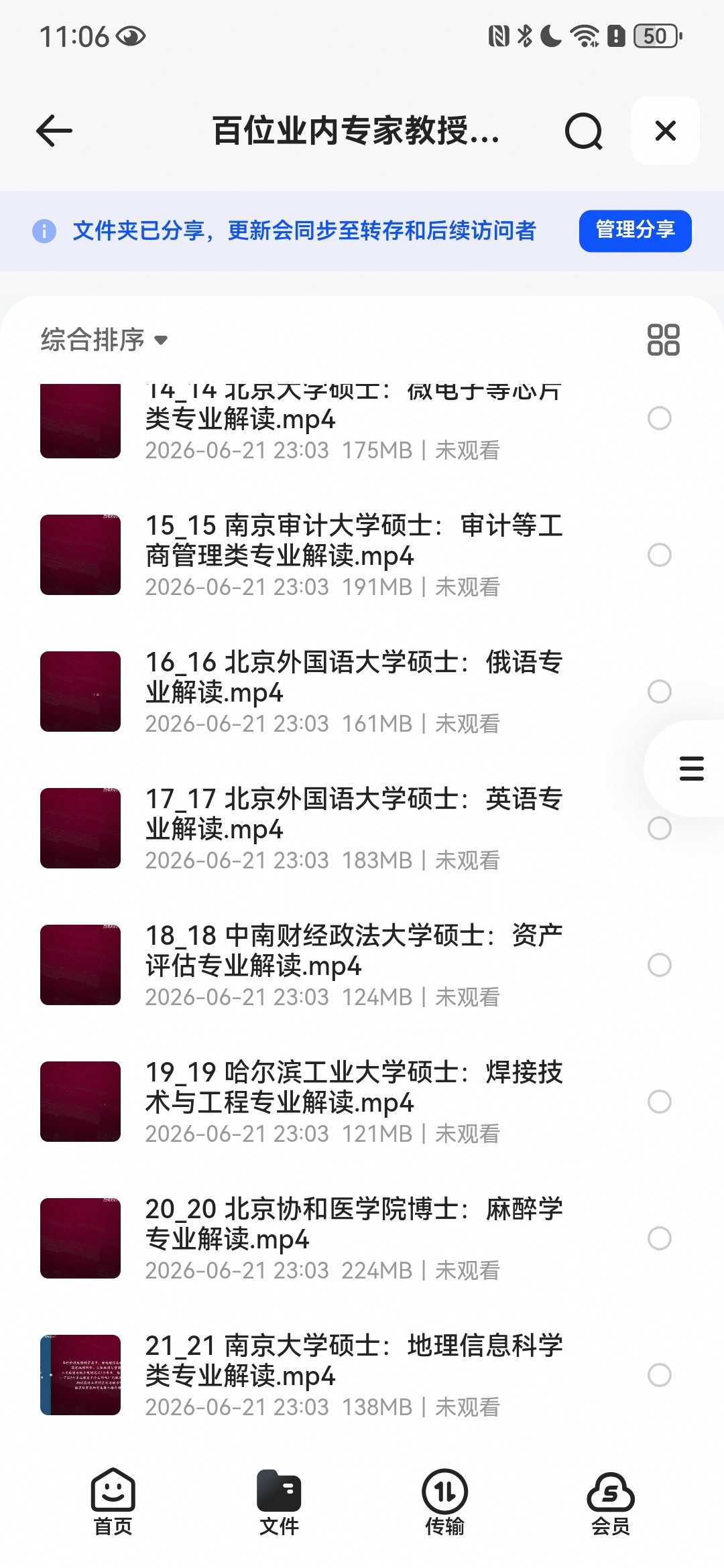
Task: Go back using the top-left arrow
Action: pos(54,131)
